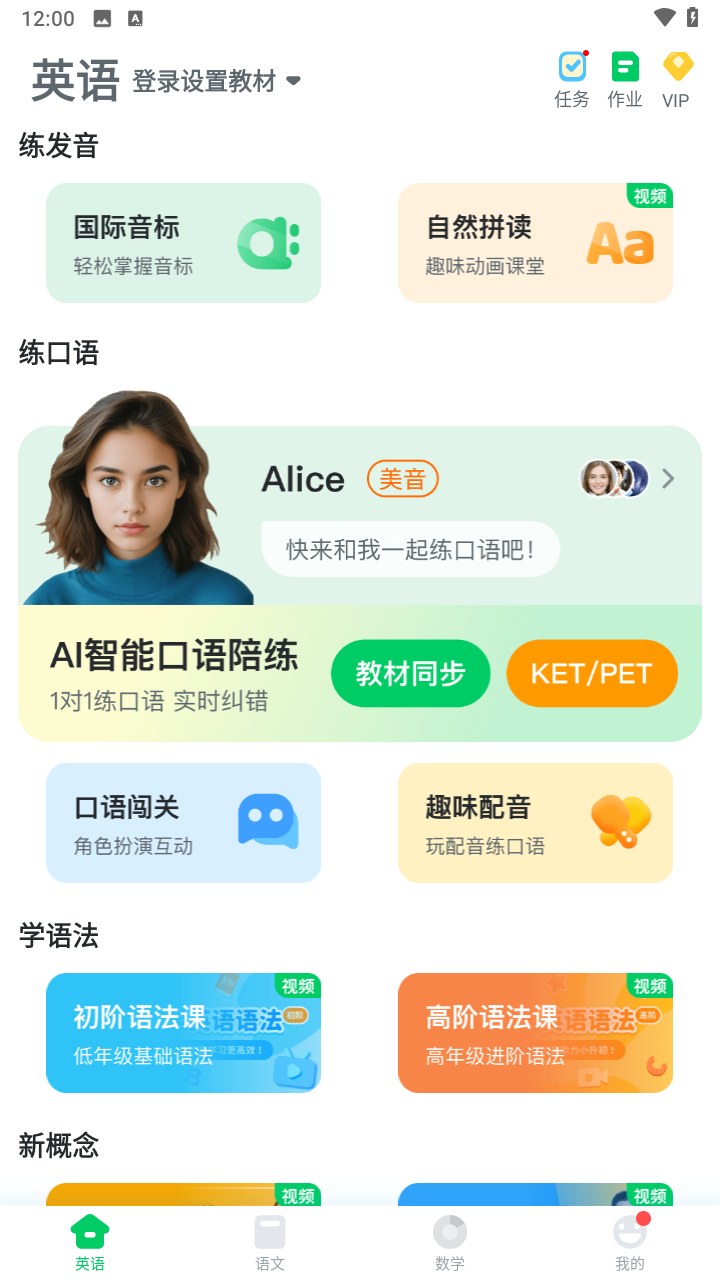Open the 自然拼读 phonics card

click(x=535, y=243)
